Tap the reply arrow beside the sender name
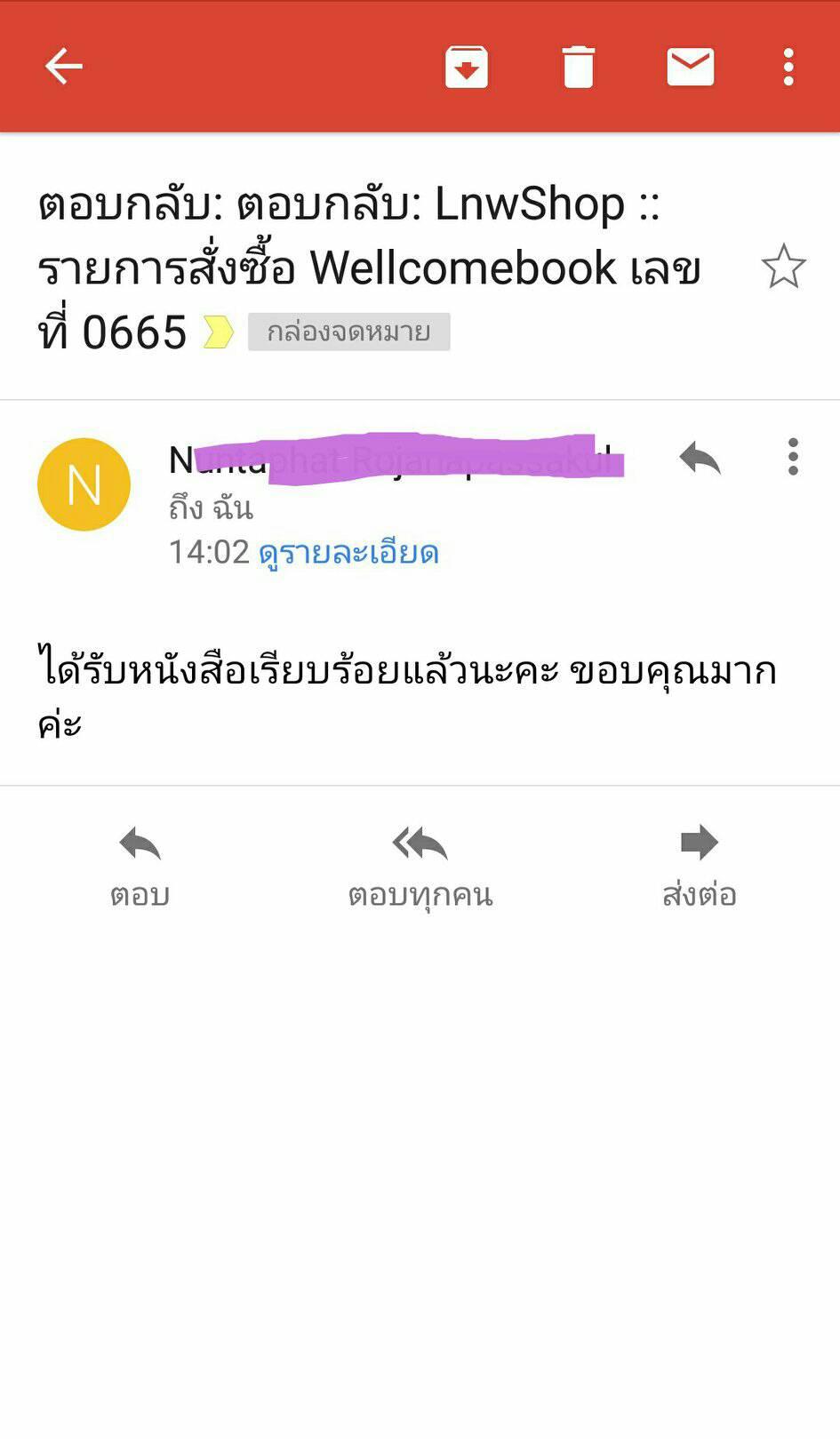Screen dimensions: 840x1439 pyautogui.click(x=700, y=458)
